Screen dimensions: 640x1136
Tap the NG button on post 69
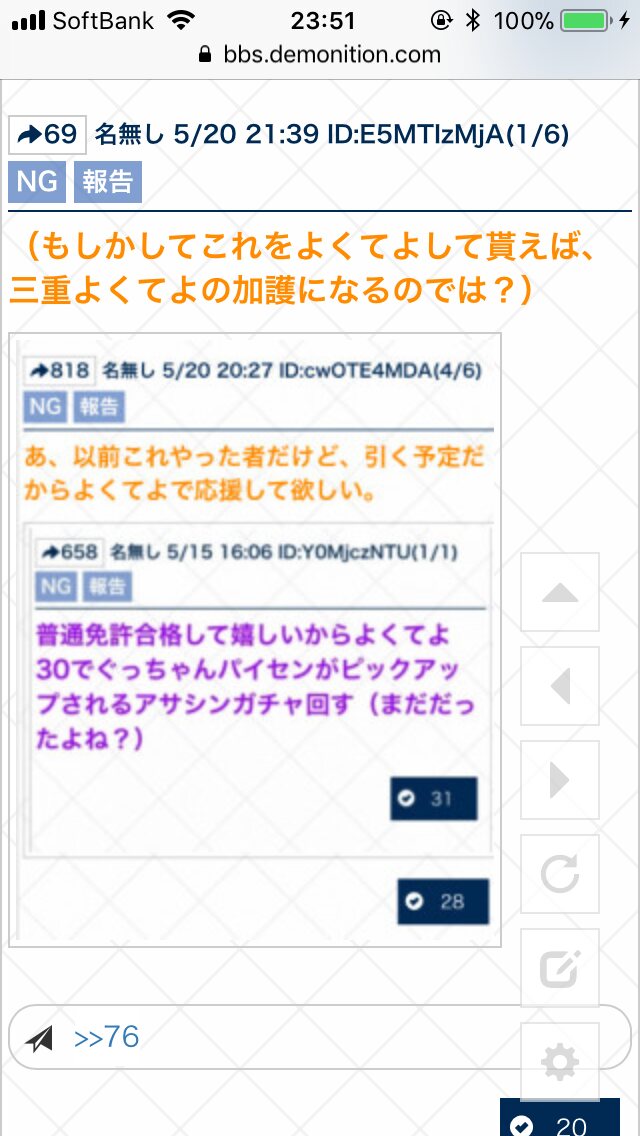pyautogui.click(x=36, y=183)
